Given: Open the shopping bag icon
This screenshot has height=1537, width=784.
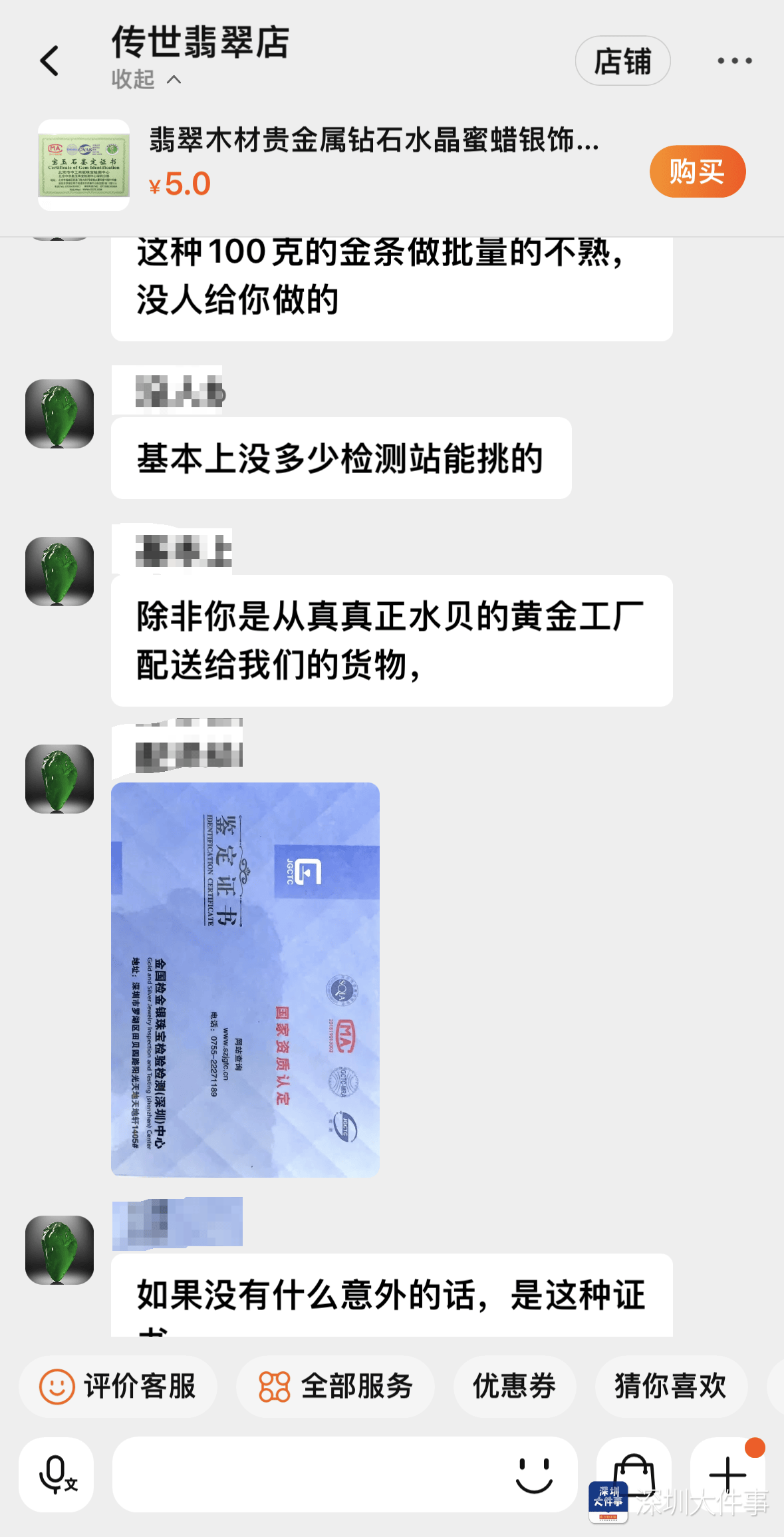Looking at the screenshot, I should [634, 1472].
